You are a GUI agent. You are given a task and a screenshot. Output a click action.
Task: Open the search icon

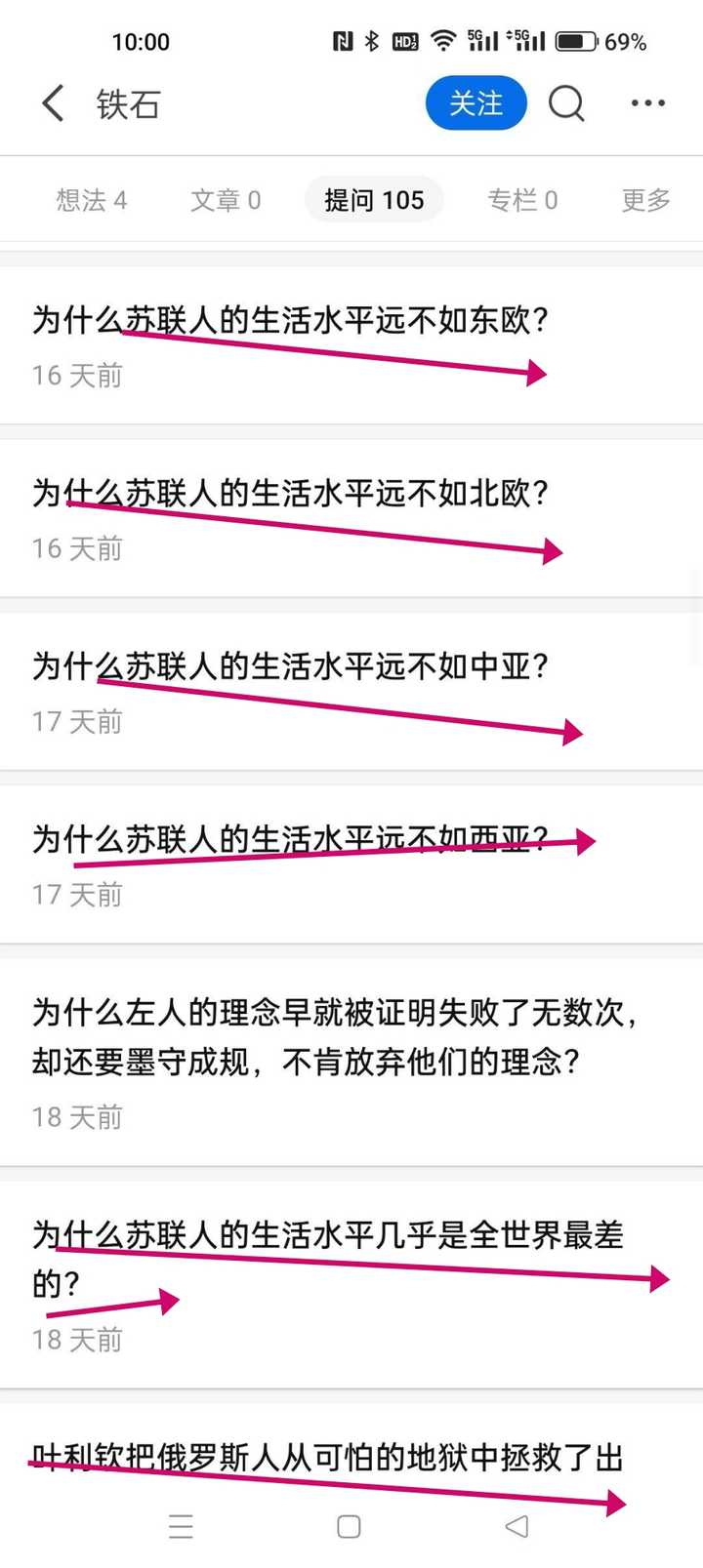pos(566,103)
